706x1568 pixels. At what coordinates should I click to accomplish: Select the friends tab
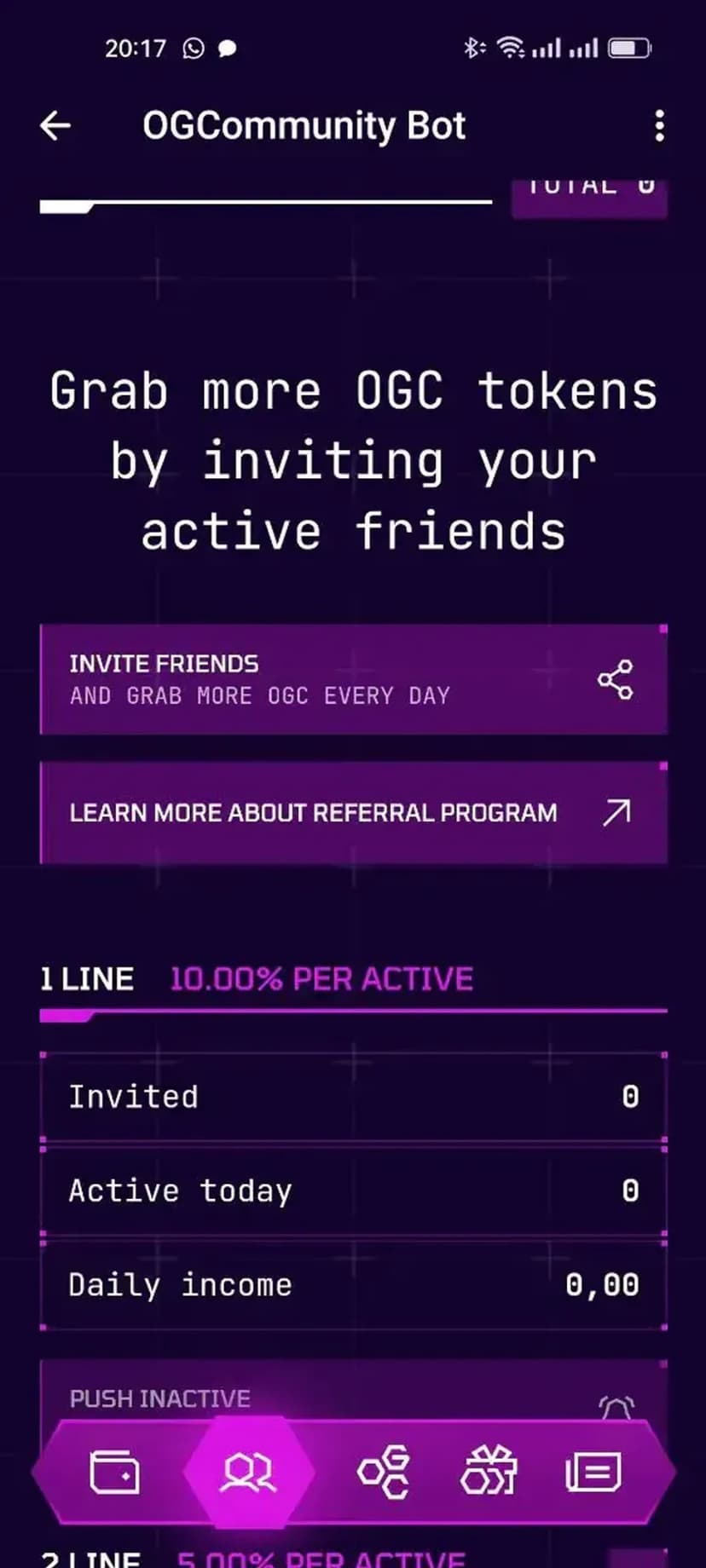point(248,1473)
